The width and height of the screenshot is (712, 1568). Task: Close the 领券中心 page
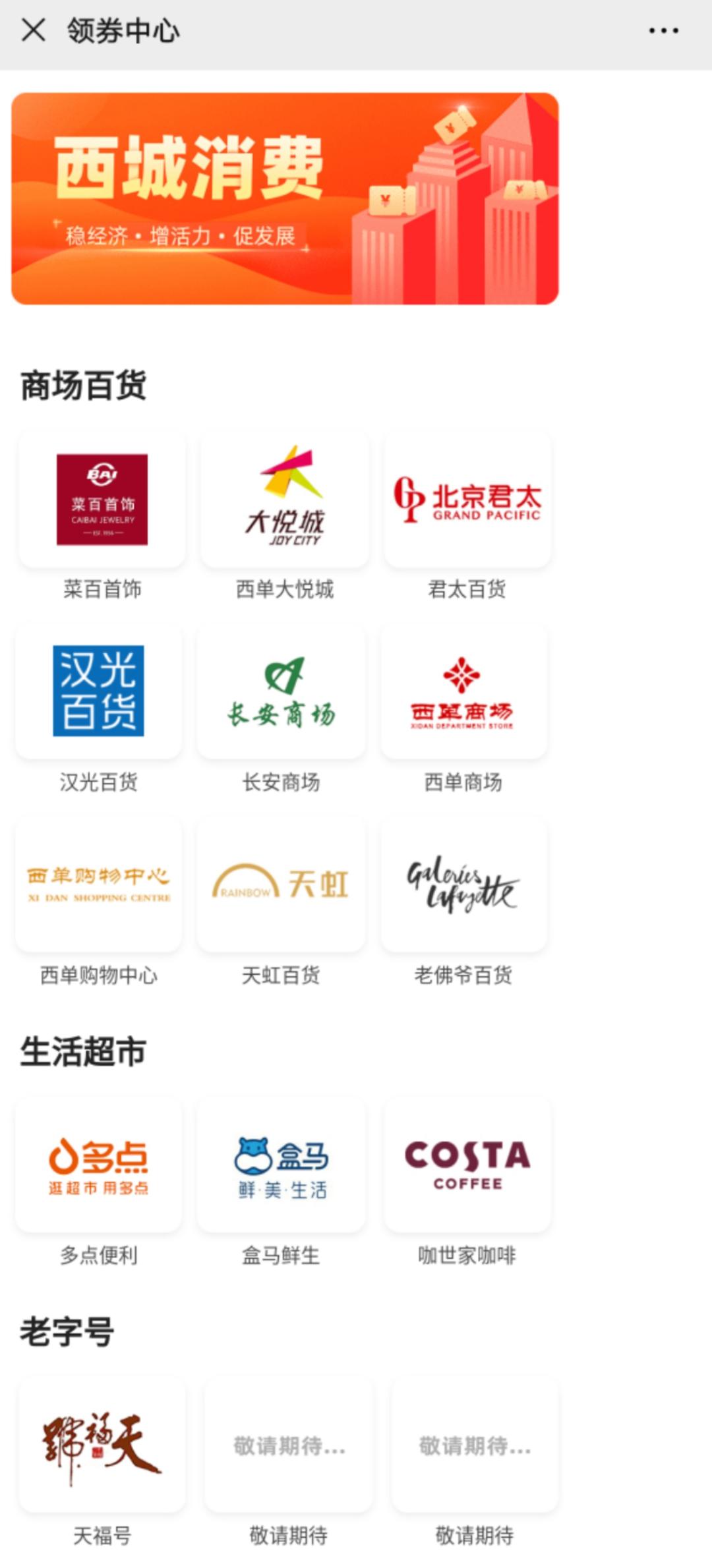point(33,30)
